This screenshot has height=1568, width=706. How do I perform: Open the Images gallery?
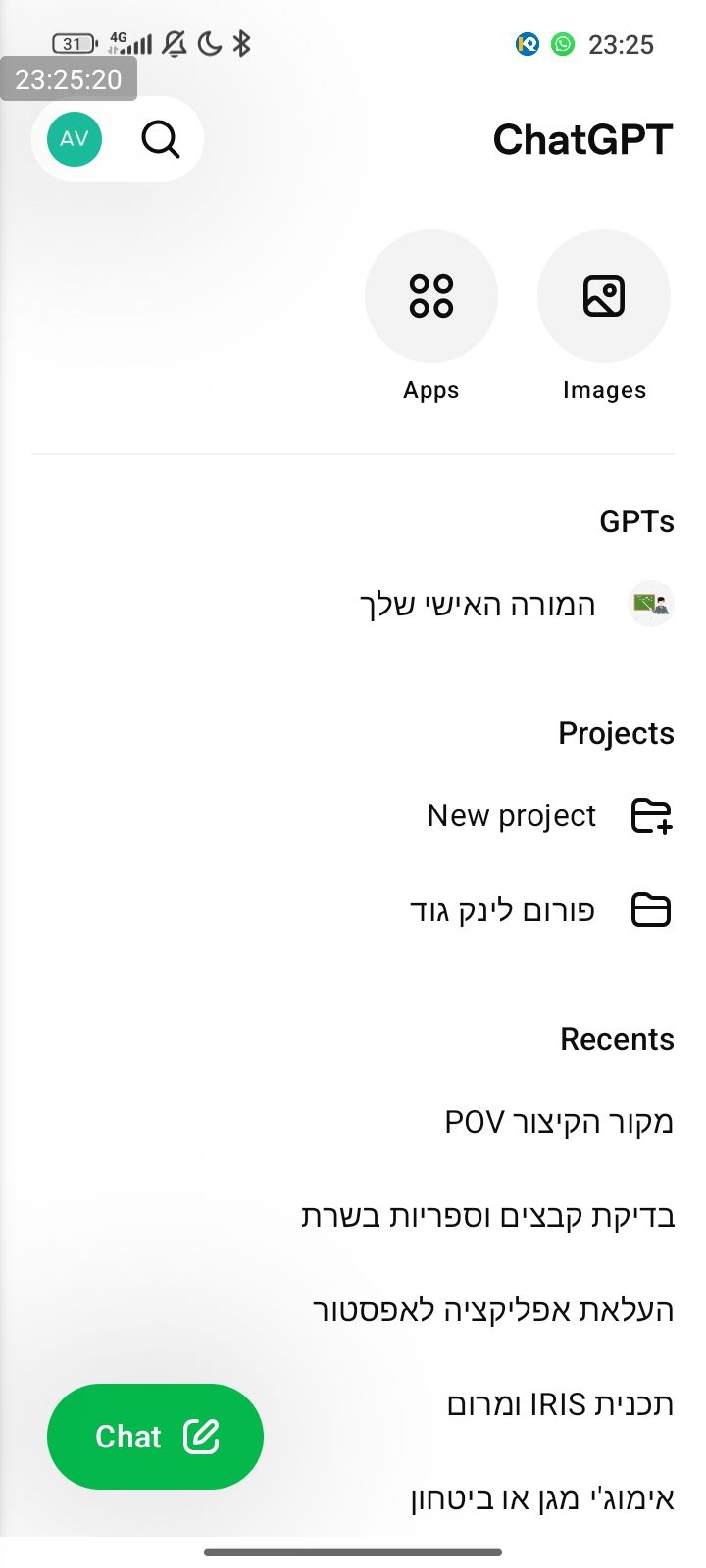point(604,295)
